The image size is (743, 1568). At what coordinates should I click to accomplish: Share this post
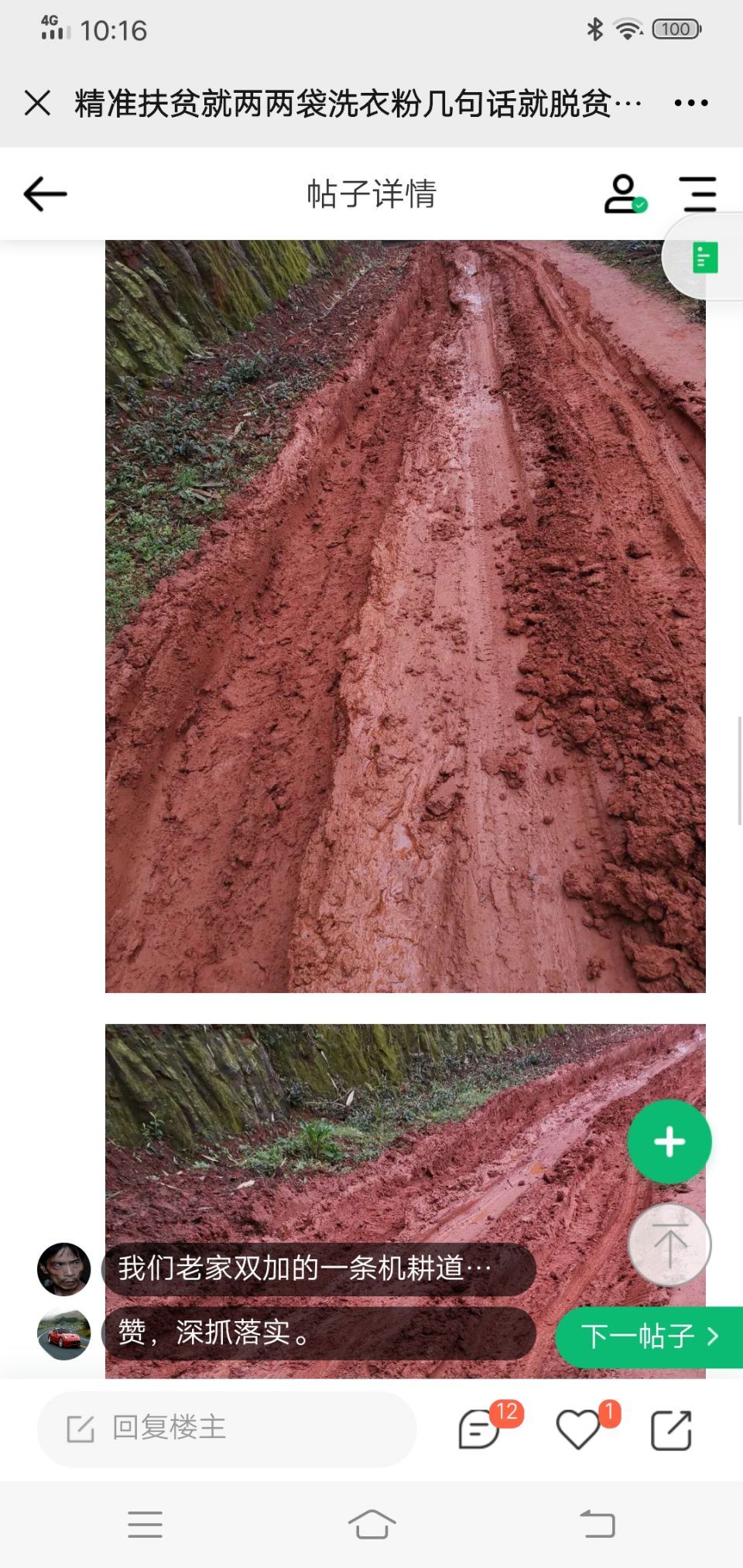click(670, 1430)
